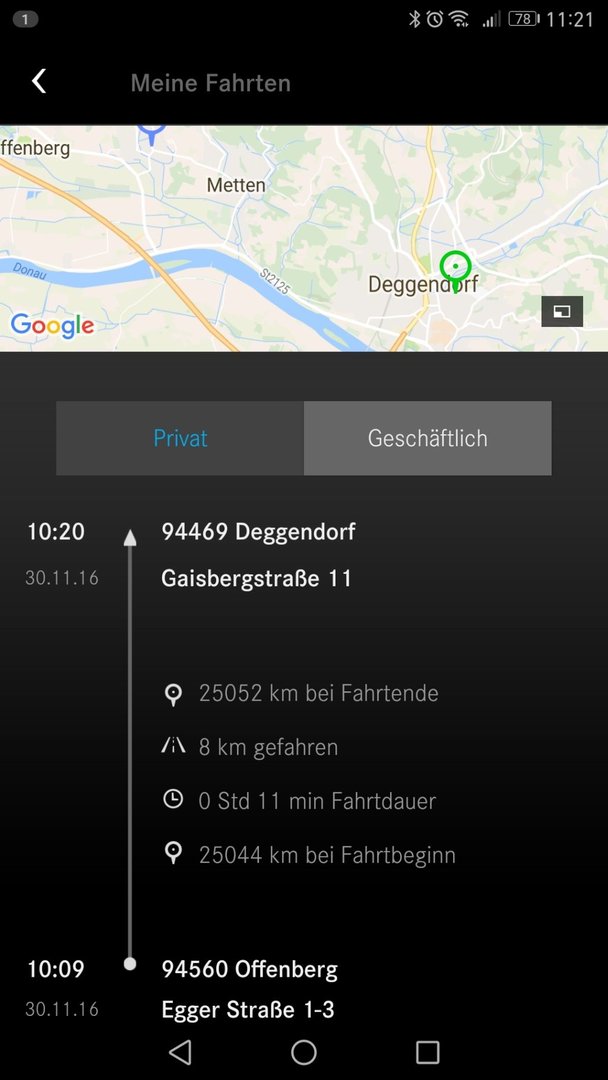Open the recent apps overview
Viewport: 608px width, 1080px height.
[428, 1052]
